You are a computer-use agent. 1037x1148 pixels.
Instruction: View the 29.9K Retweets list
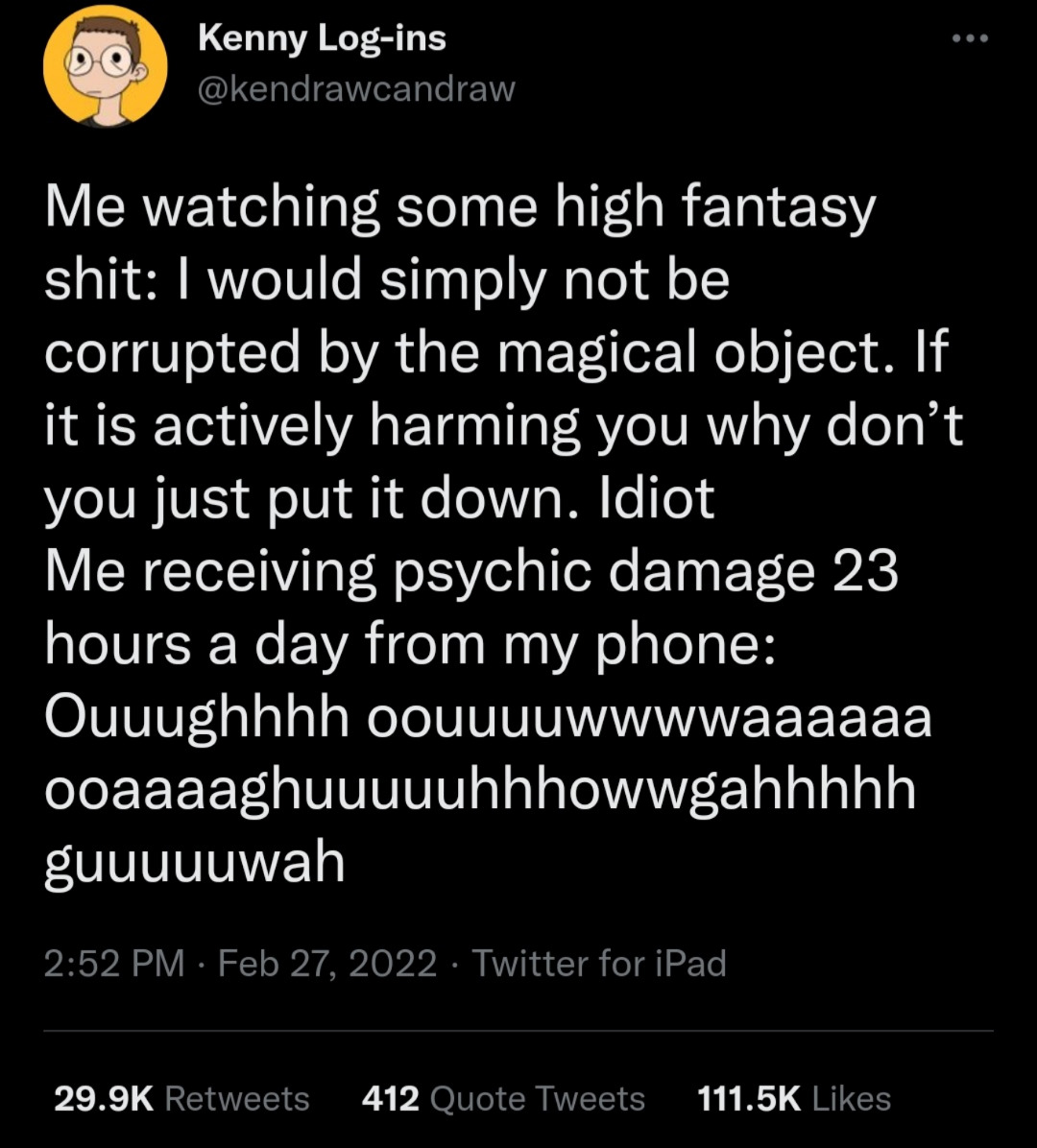(x=182, y=1098)
